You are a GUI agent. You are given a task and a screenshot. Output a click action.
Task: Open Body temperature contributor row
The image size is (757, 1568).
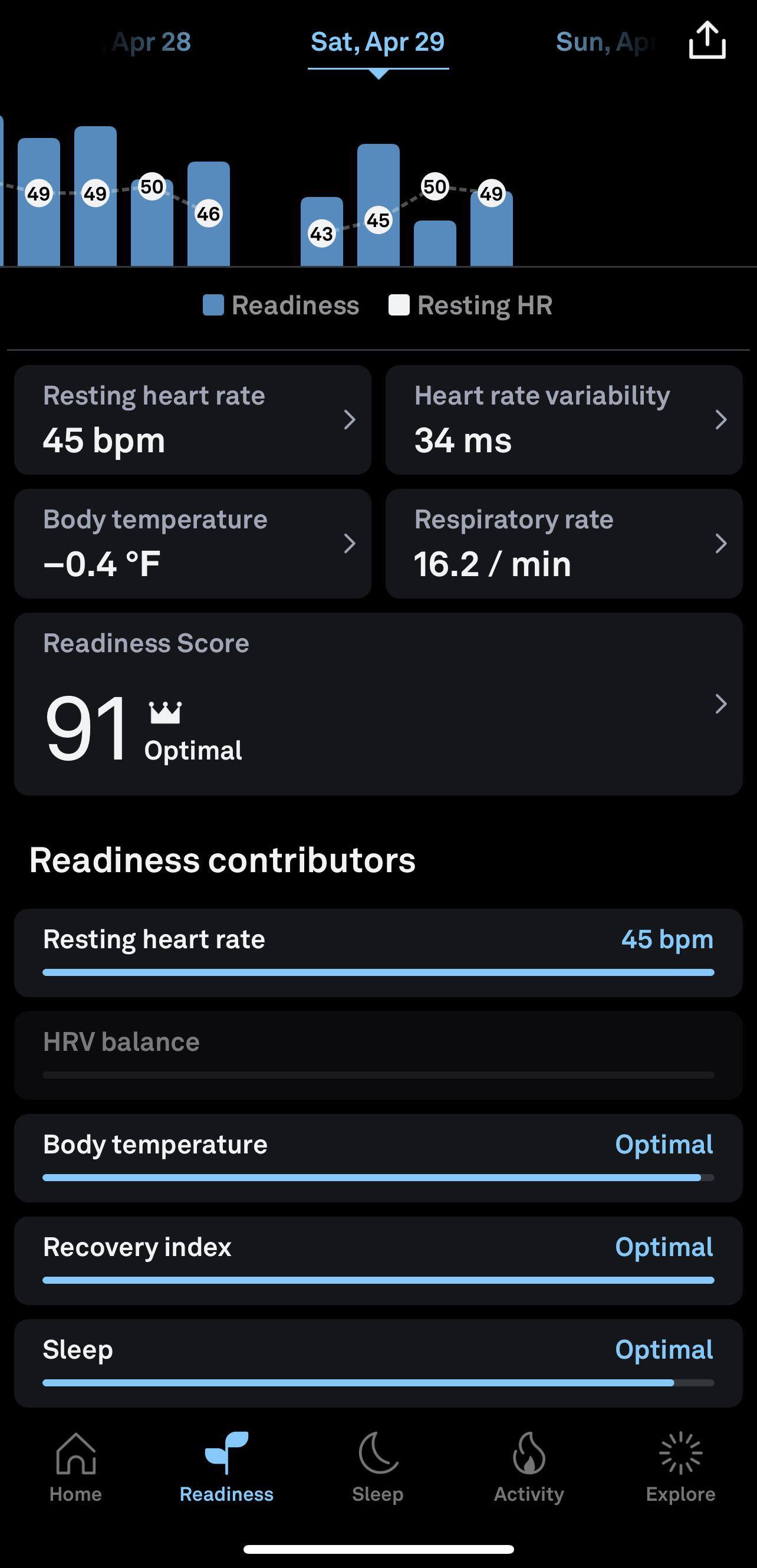pos(378,1157)
